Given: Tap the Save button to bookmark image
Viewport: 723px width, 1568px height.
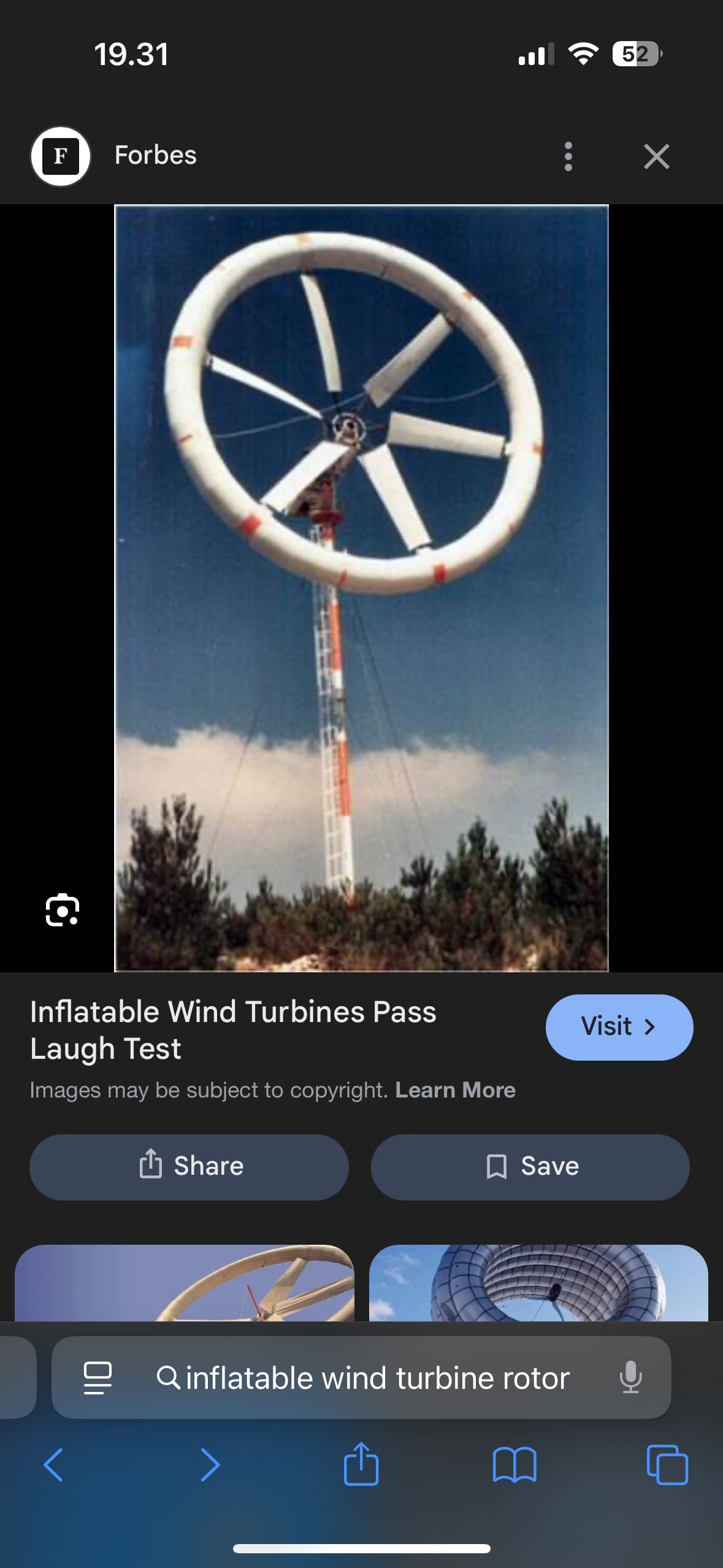Looking at the screenshot, I should coord(530,1166).
